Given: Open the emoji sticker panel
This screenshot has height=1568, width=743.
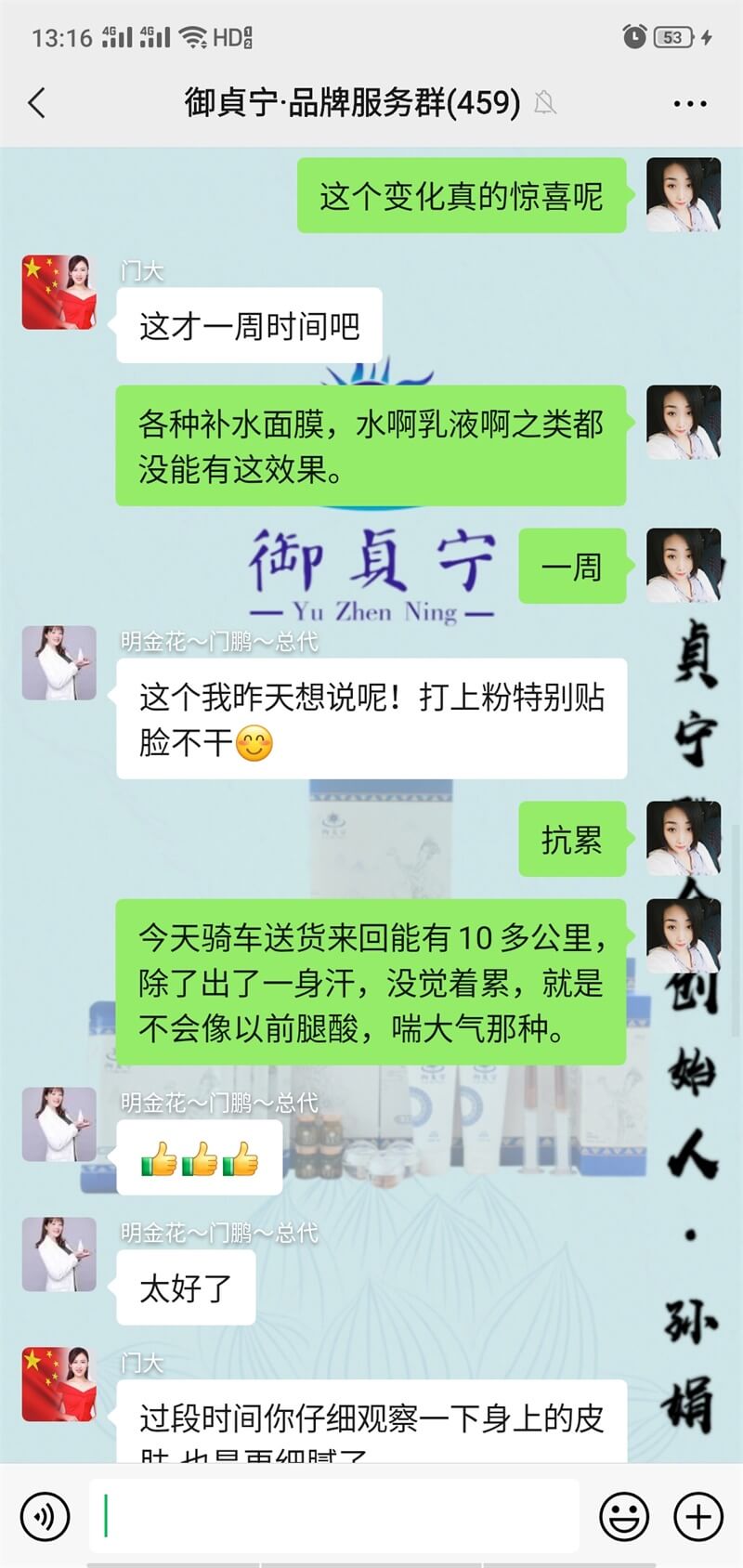Looking at the screenshot, I should tap(624, 1517).
